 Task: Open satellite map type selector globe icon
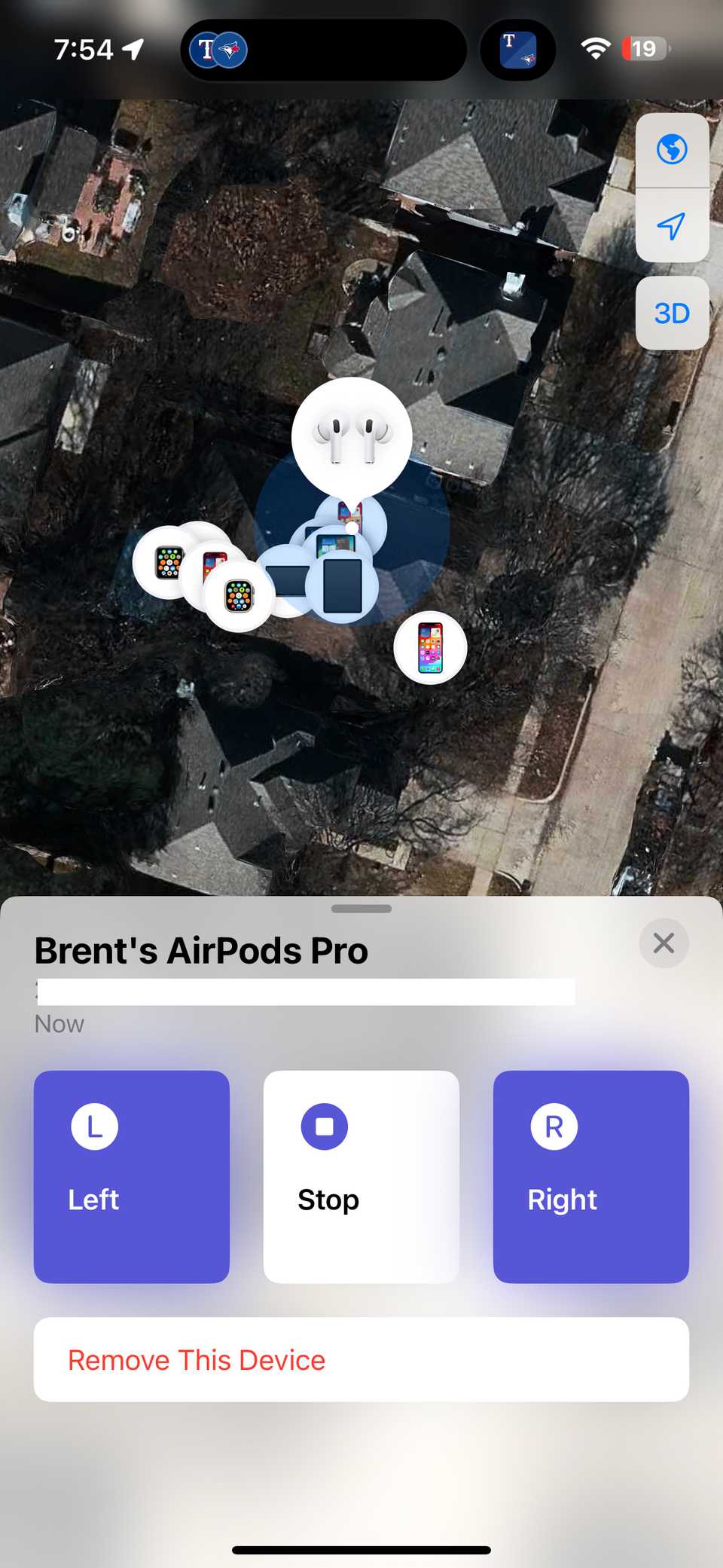[673, 148]
